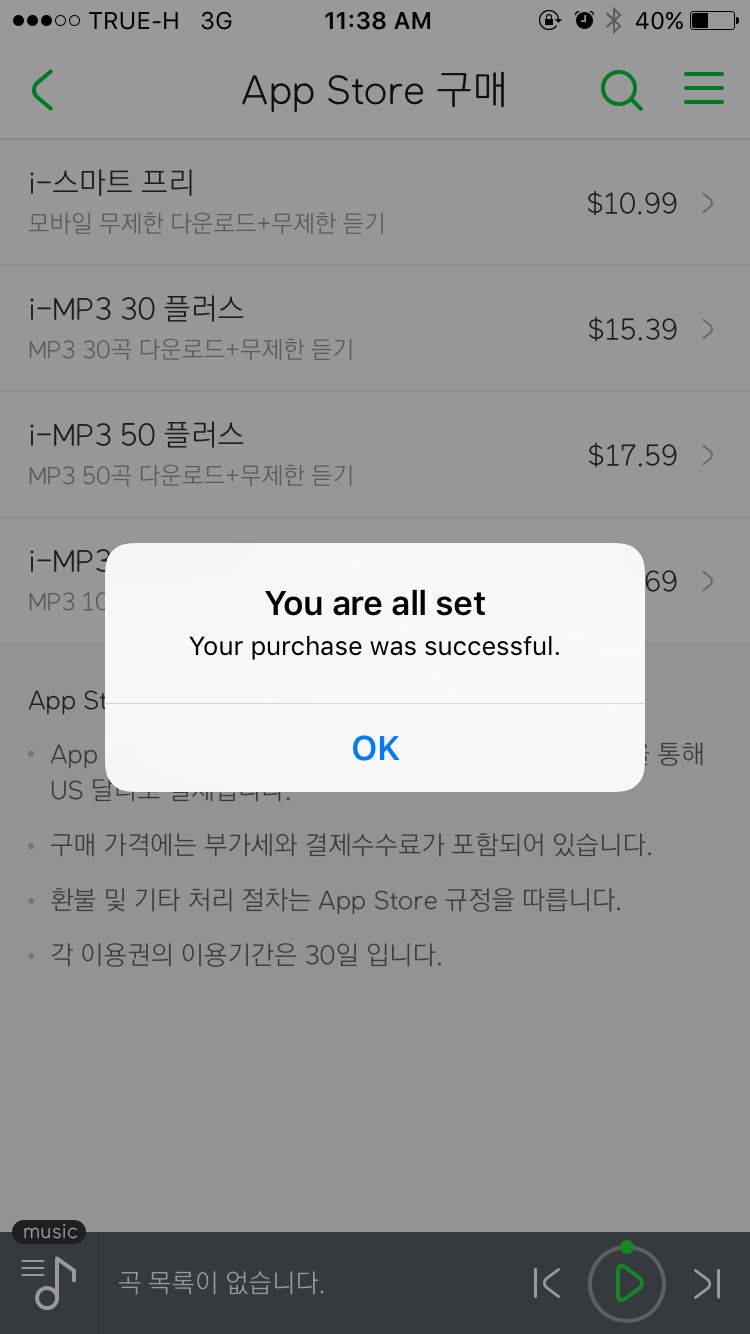
Task: Skip to the previous track
Action: point(547,1283)
